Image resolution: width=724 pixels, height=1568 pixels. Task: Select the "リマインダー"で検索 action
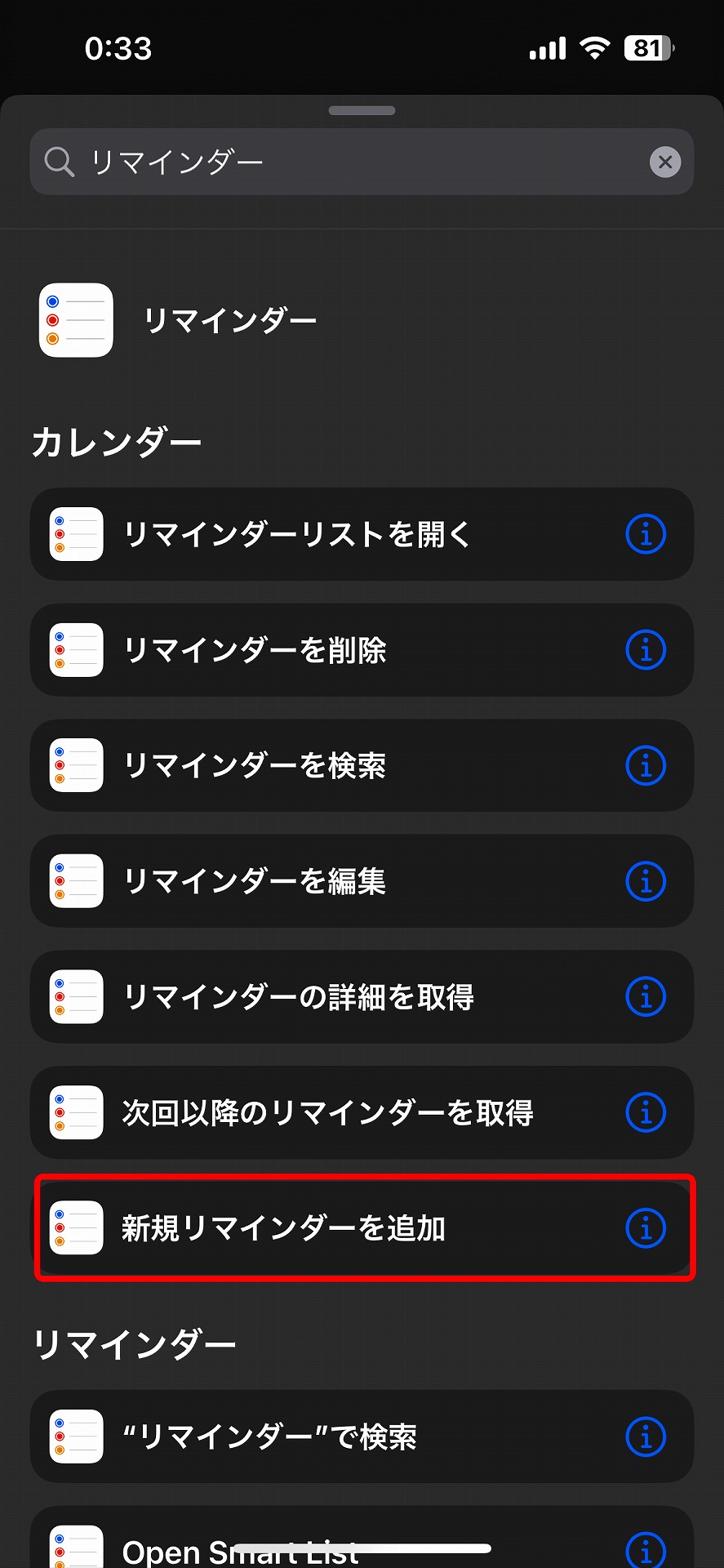[x=326, y=1437]
